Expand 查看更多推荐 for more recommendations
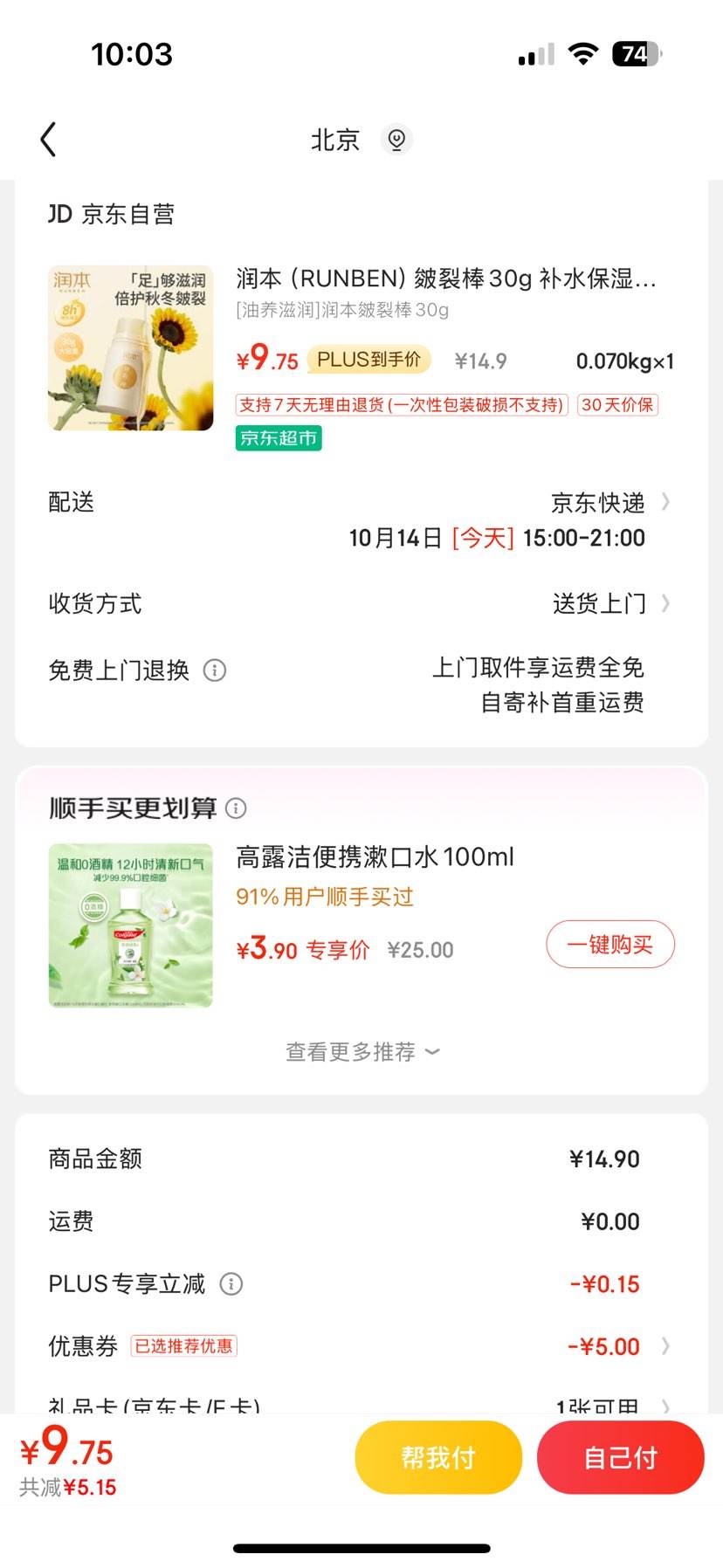723x1568 pixels. point(361,1051)
